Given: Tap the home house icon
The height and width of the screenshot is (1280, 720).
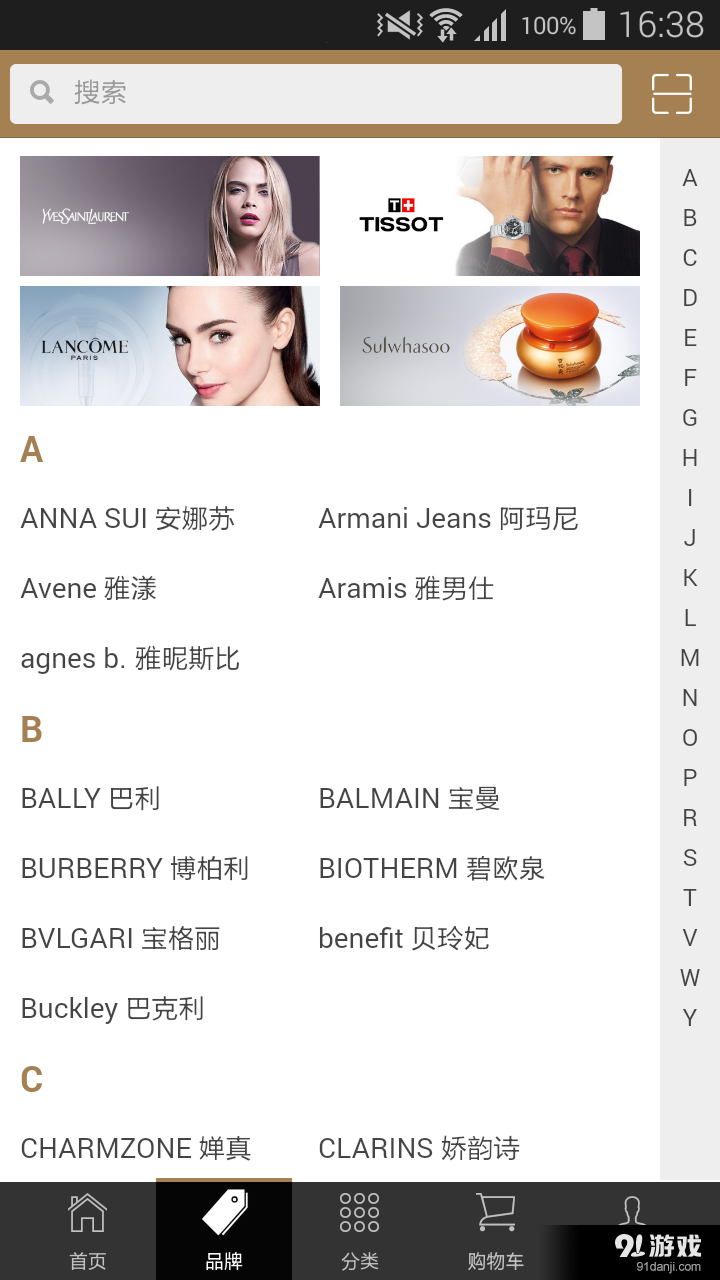Looking at the screenshot, I should click(x=87, y=1211).
